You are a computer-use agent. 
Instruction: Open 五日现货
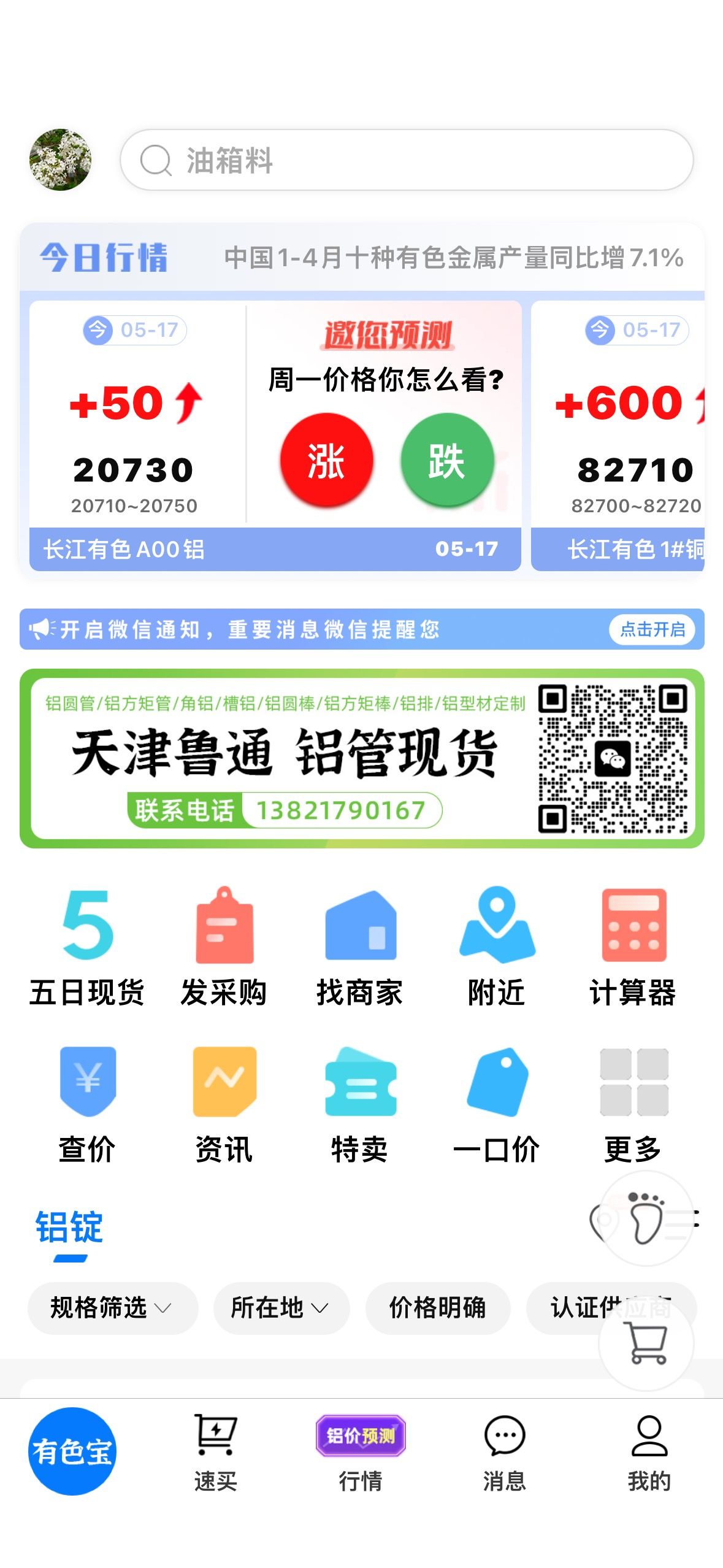pyautogui.click(x=86, y=947)
